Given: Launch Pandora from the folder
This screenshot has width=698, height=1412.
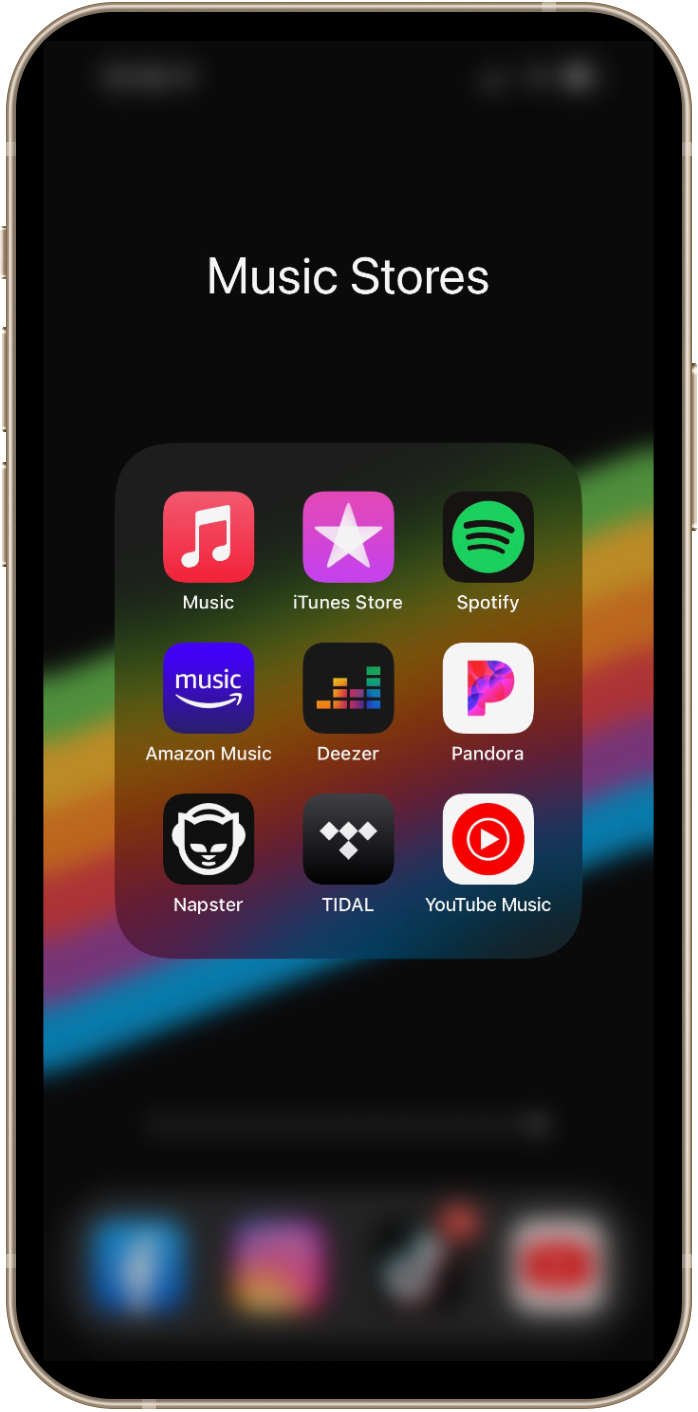Looking at the screenshot, I should 488,688.
